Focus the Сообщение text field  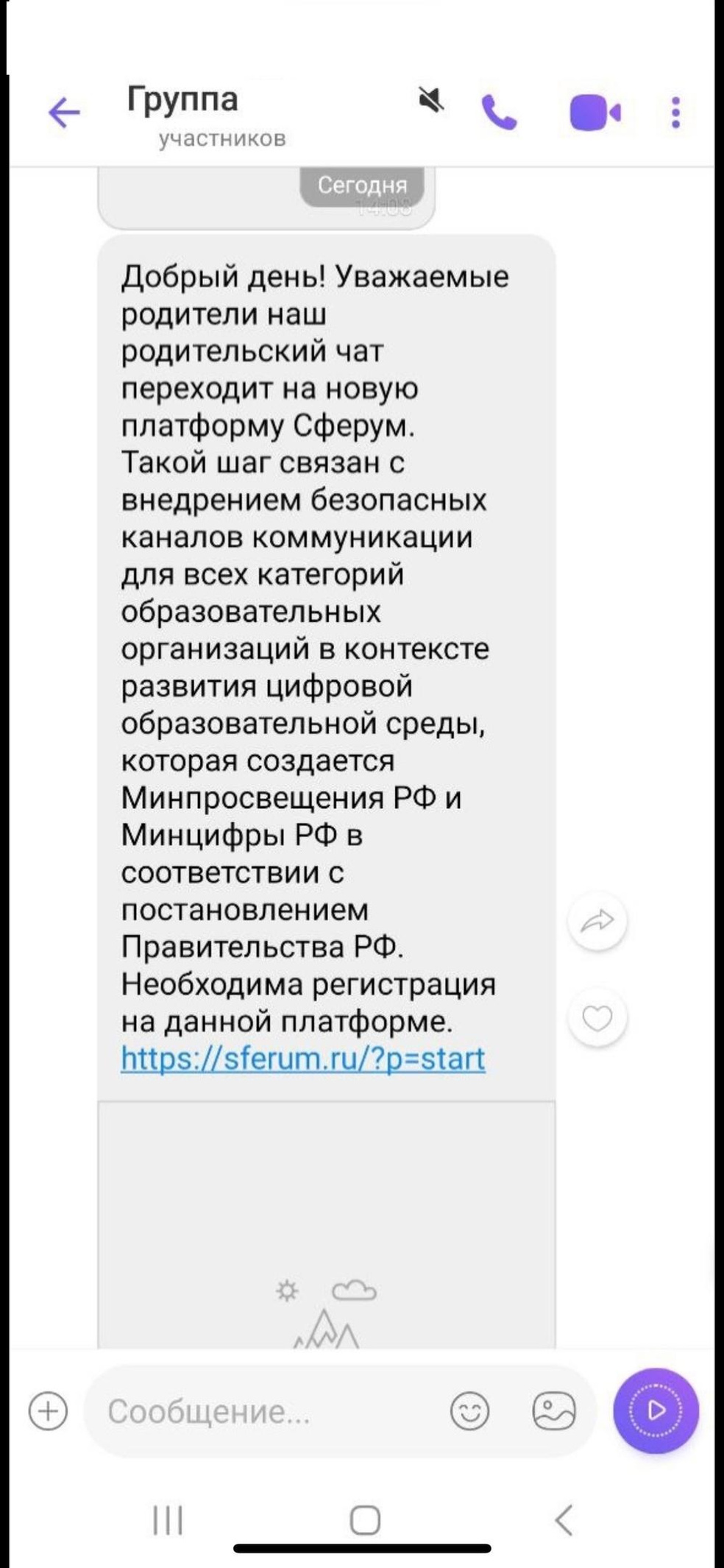click(x=265, y=1411)
